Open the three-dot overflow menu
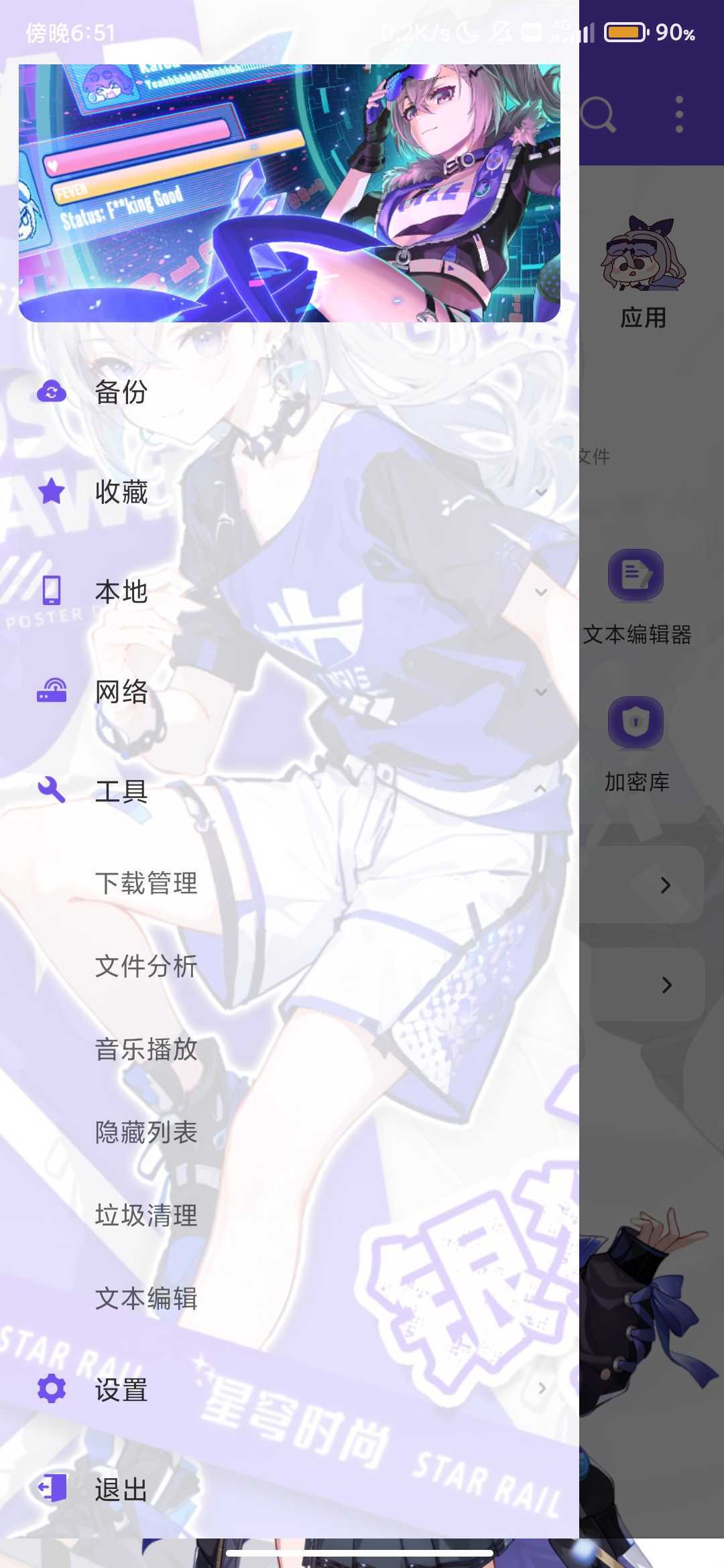Image resolution: width=724 pixels, height=1568 pixels. click(679, 115)
